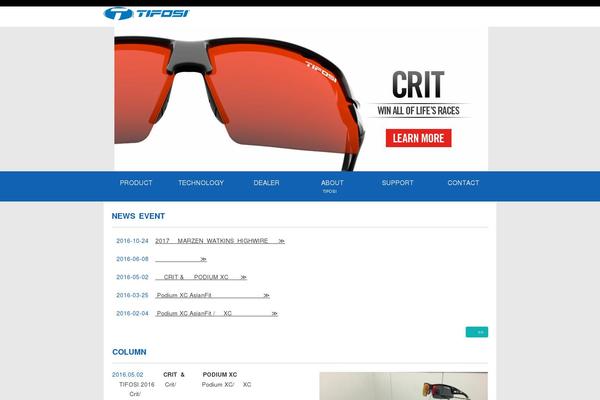This screenshot has height=400, width=600.
Task: Open the SUPPORT page
Action: tap(397, 183)
